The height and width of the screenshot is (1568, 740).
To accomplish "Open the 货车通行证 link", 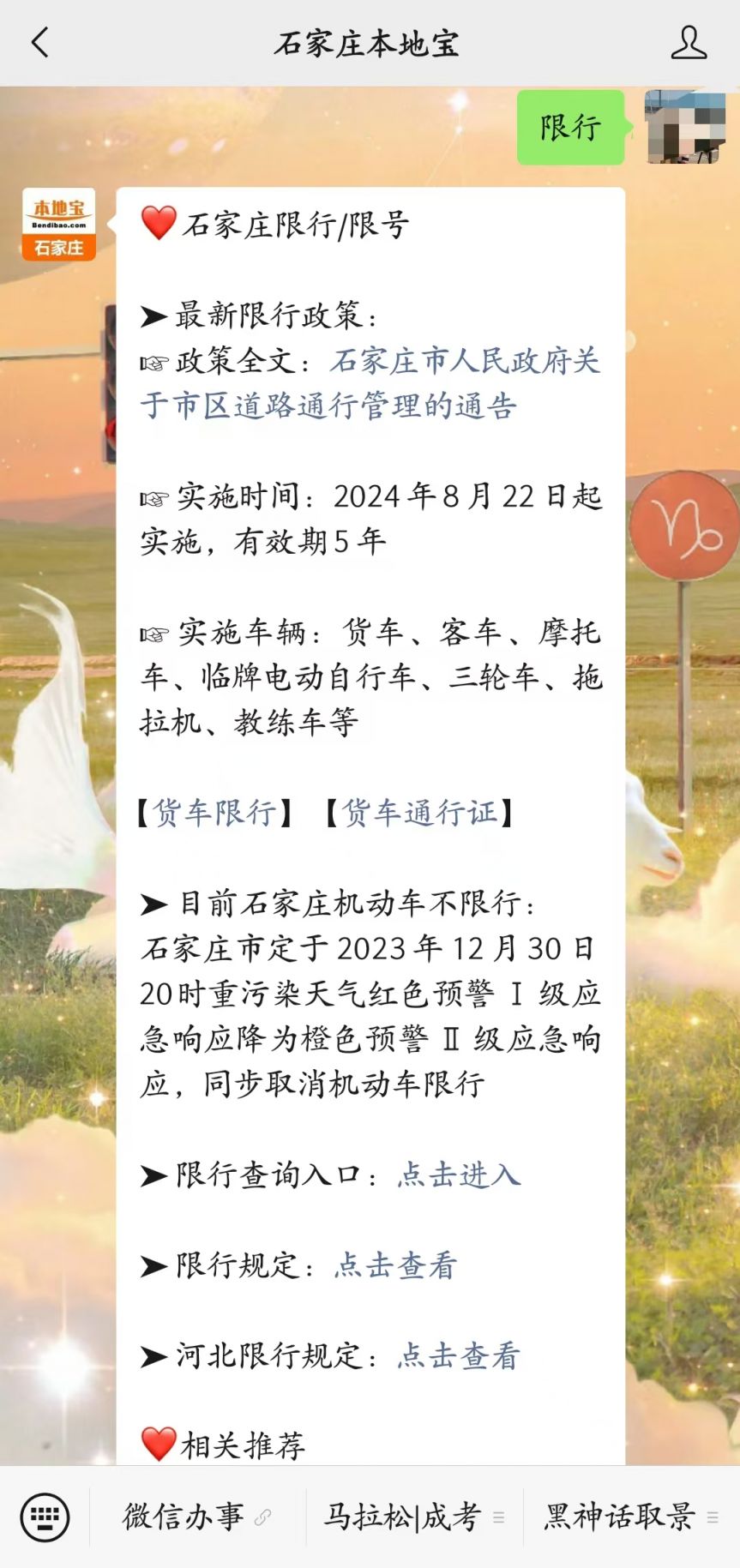I will [419, 812].
